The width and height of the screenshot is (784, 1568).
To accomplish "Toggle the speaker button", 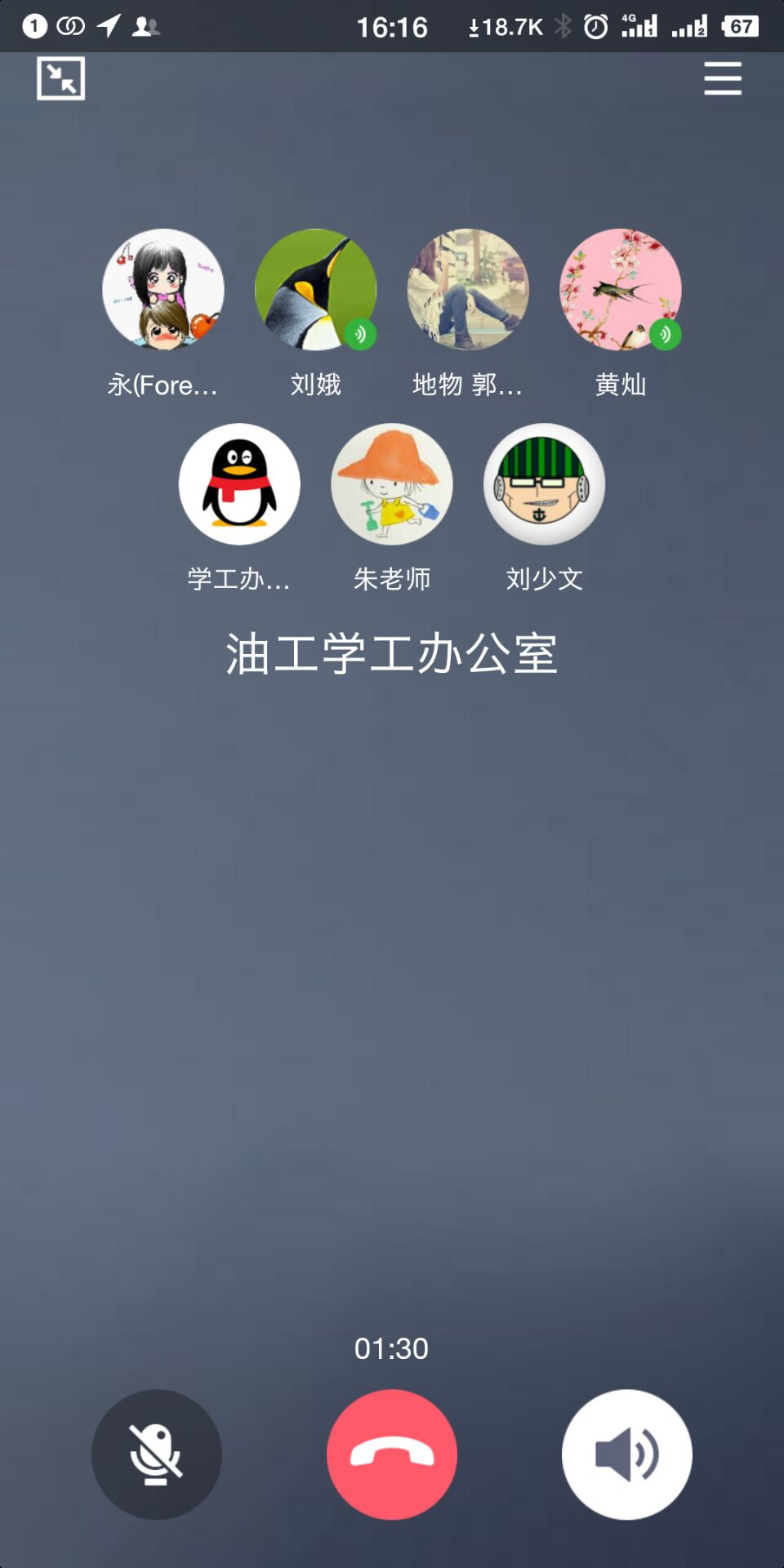I will (x=626, y=1454).
